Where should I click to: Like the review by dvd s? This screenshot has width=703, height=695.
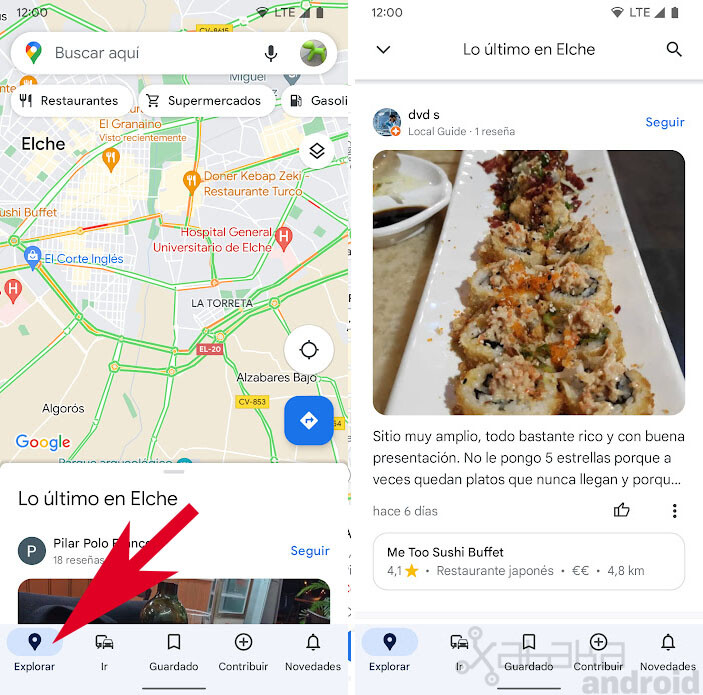tap(622, 510)
